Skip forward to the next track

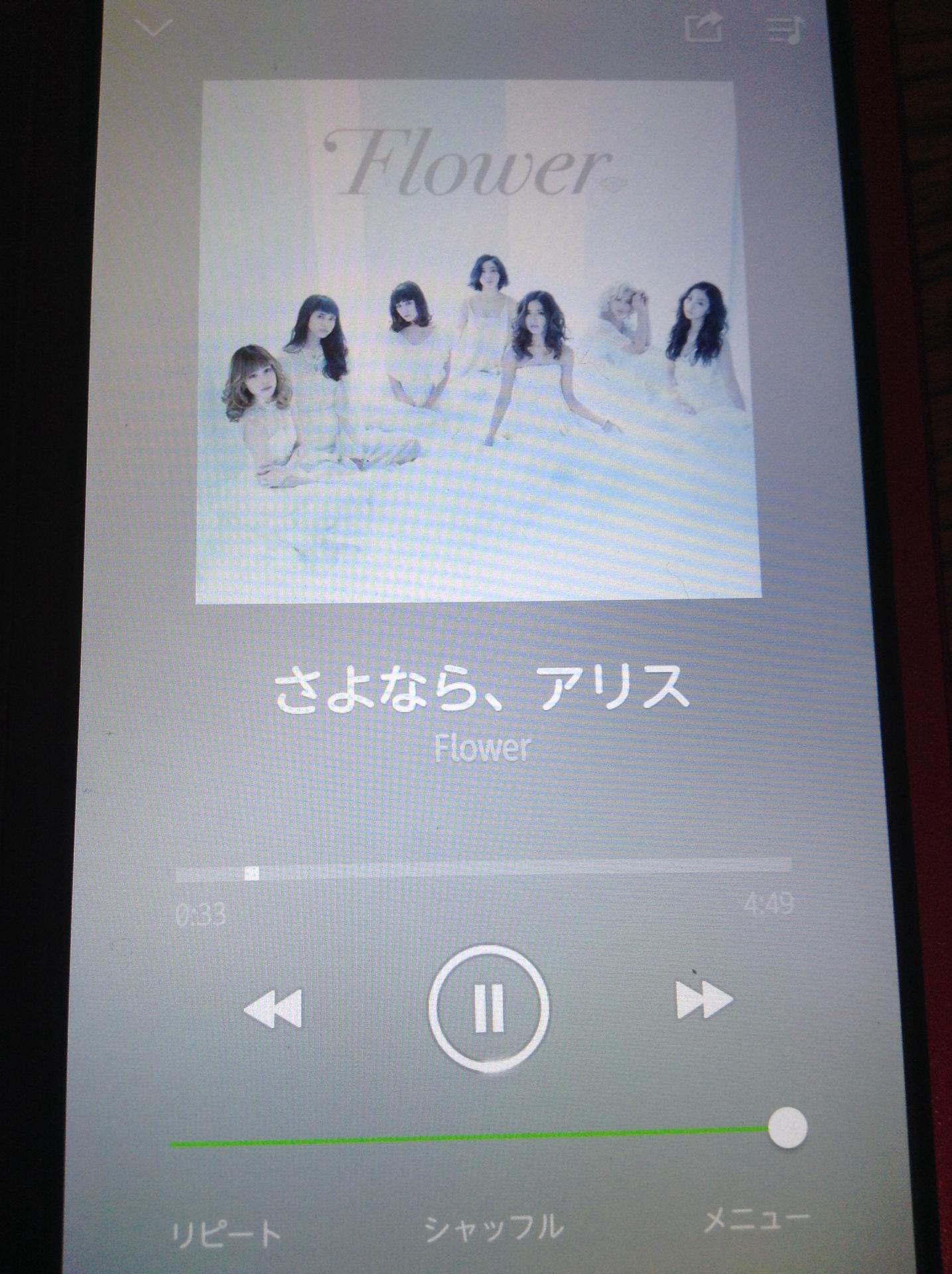point(703,1000)
